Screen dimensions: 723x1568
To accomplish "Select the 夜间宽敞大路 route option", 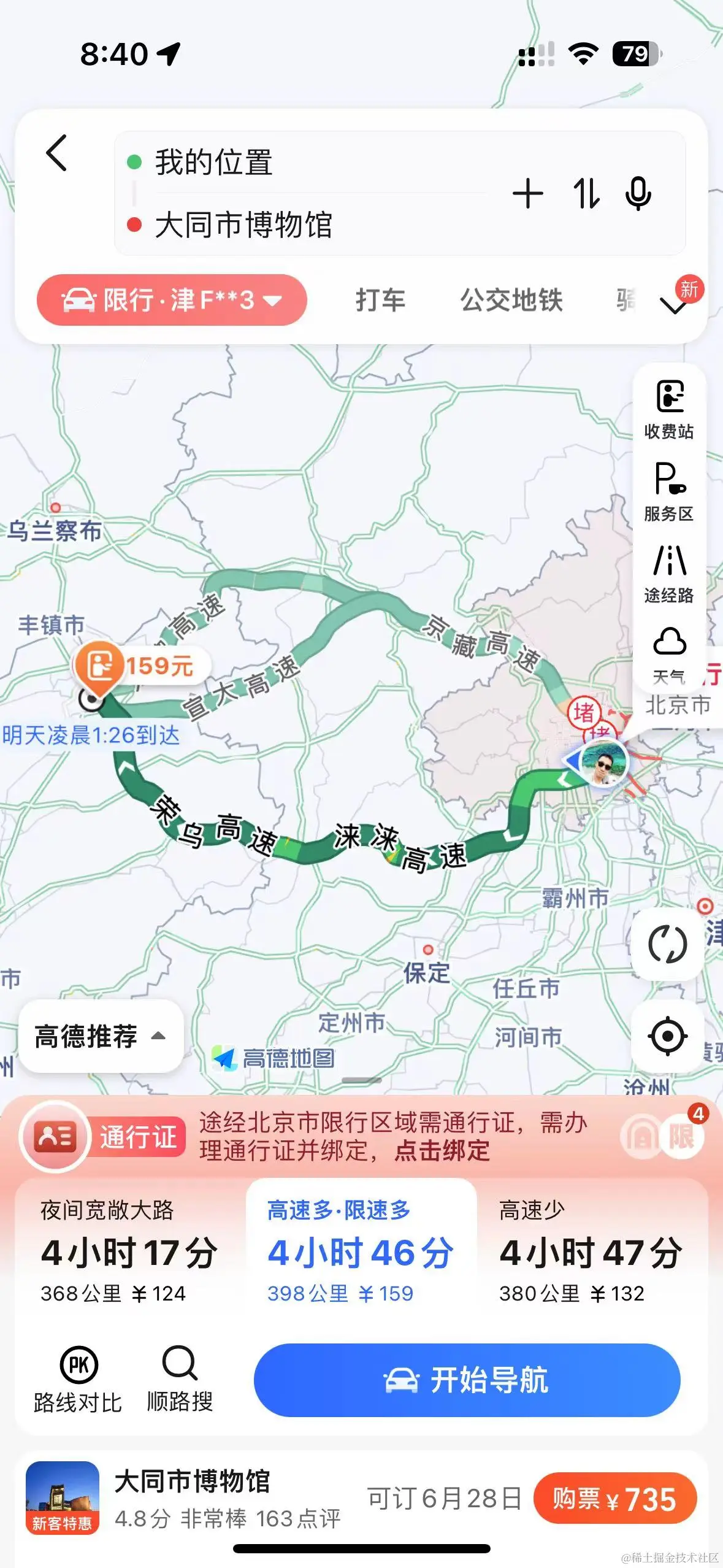I will [129, 1250].
